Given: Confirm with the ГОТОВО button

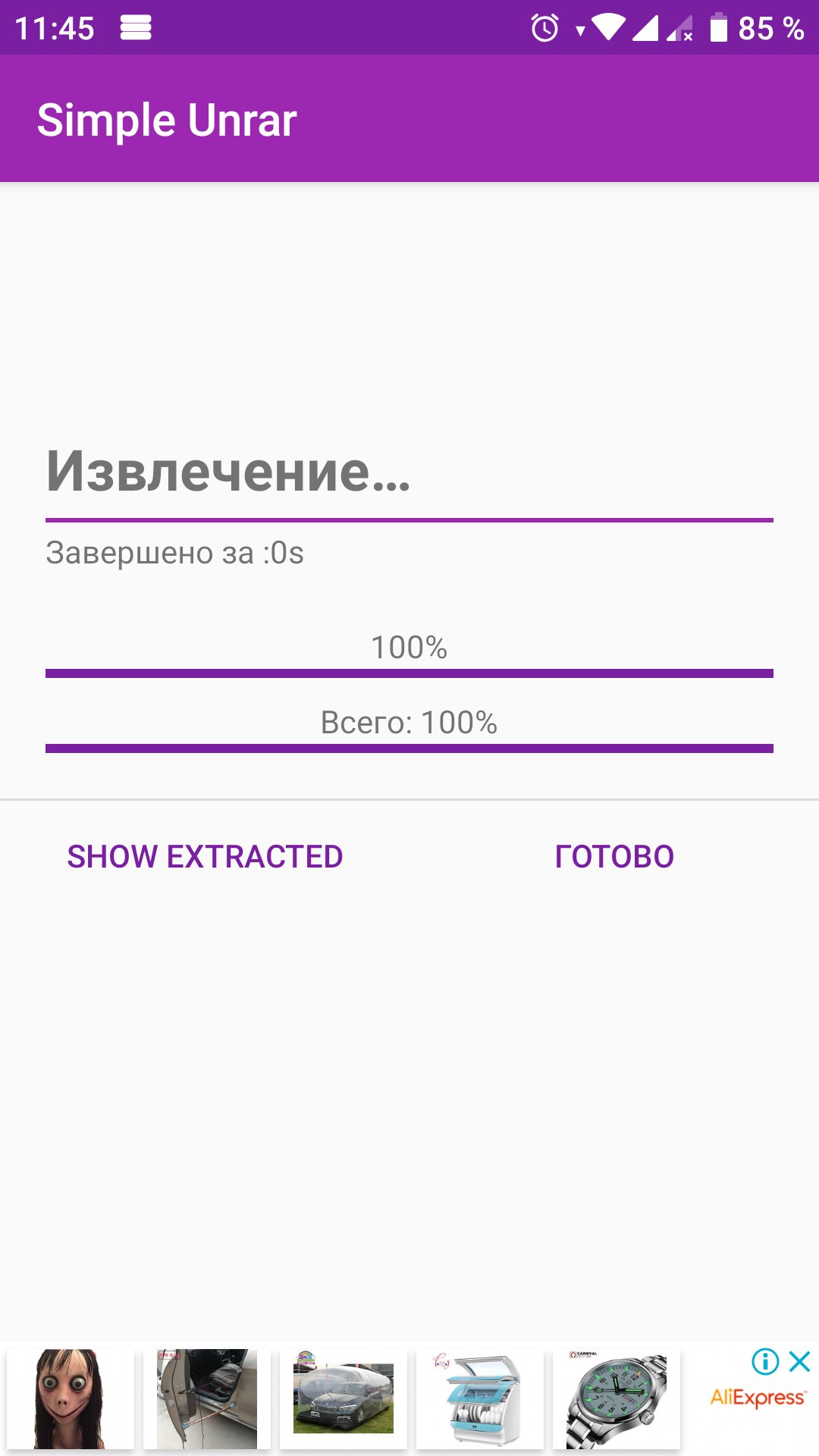Looking at the screenshot, I should click(614, 857).
